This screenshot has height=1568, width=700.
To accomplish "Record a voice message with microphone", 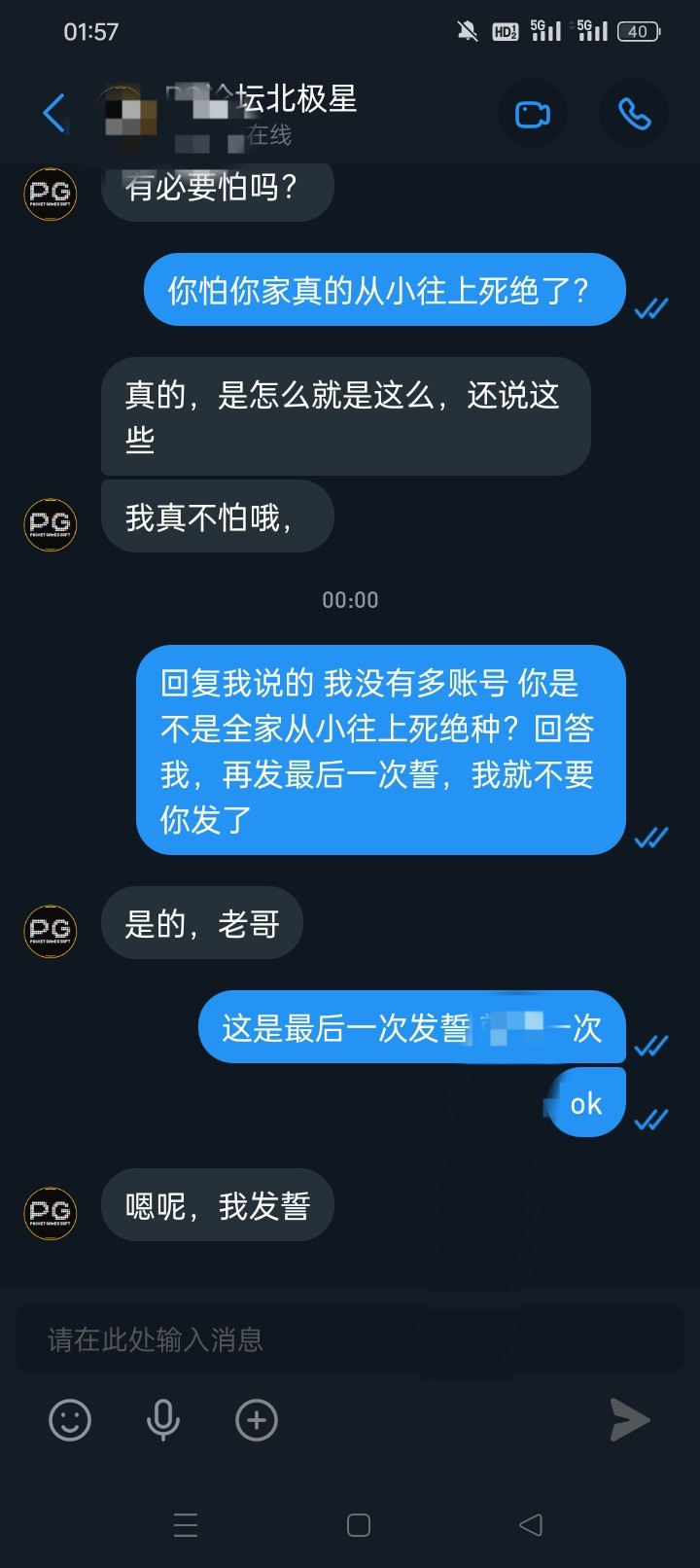I will 163,1420.
